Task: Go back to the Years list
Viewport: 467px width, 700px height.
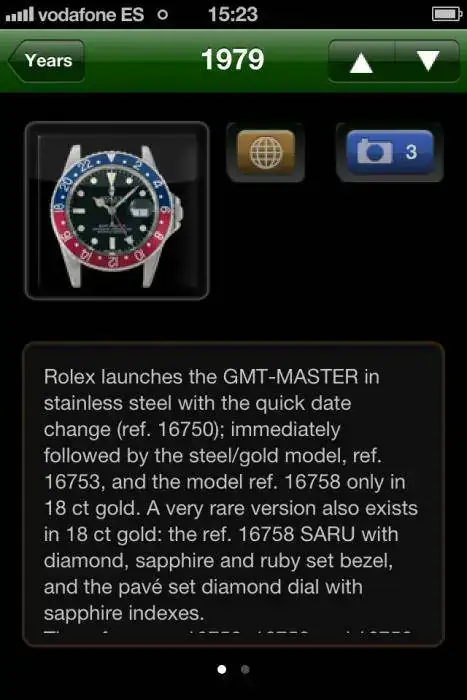Action: pos(46,61)
